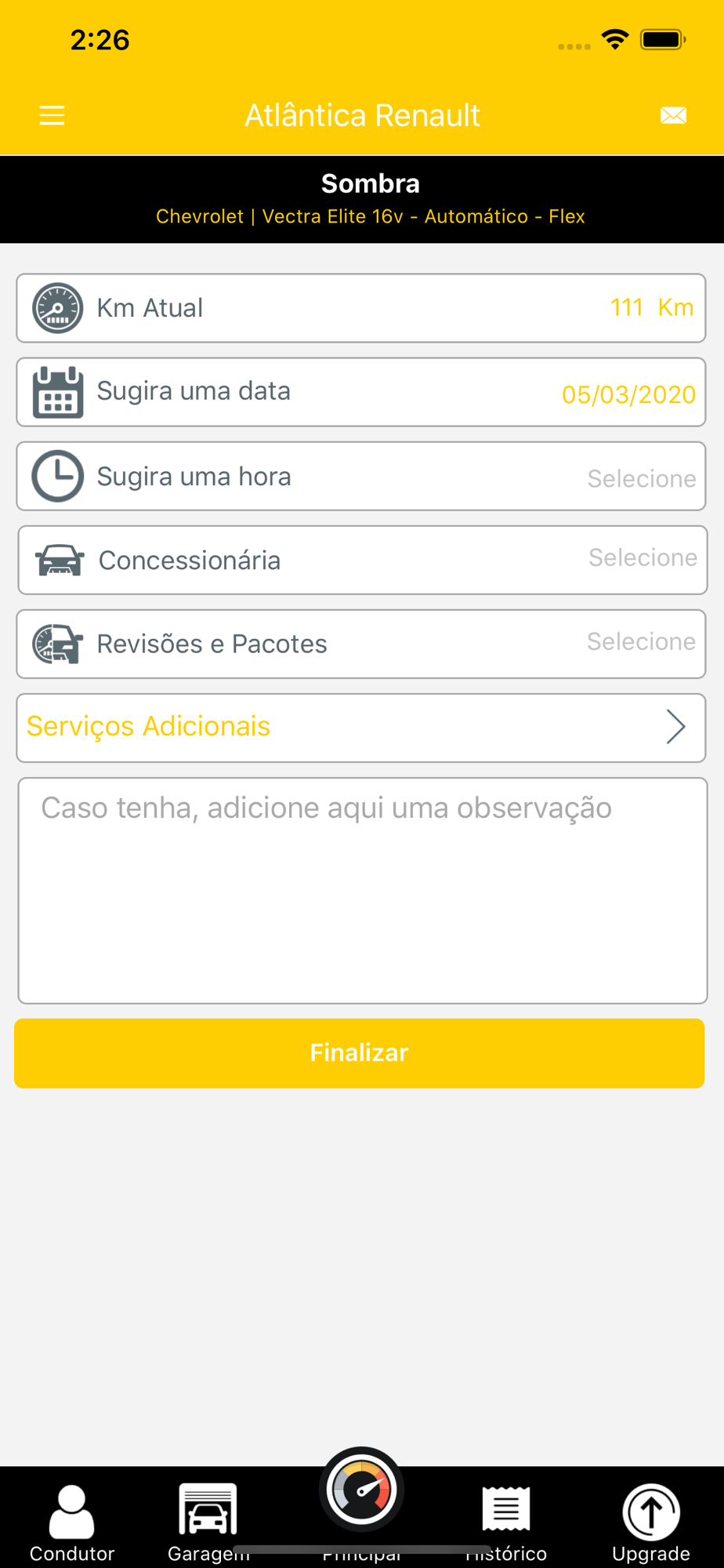Expand Serviços Adicionais
The width and height of the screenshot is (724, 1568).
[x=361, y=728]
